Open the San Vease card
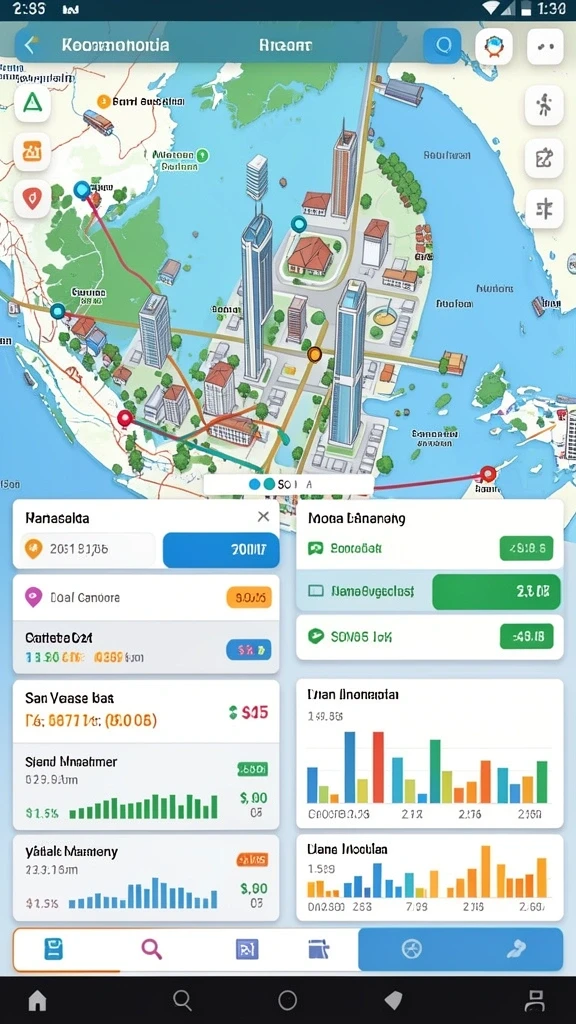This screenshot has width=576, height=1024. click(x=146, y=711)
